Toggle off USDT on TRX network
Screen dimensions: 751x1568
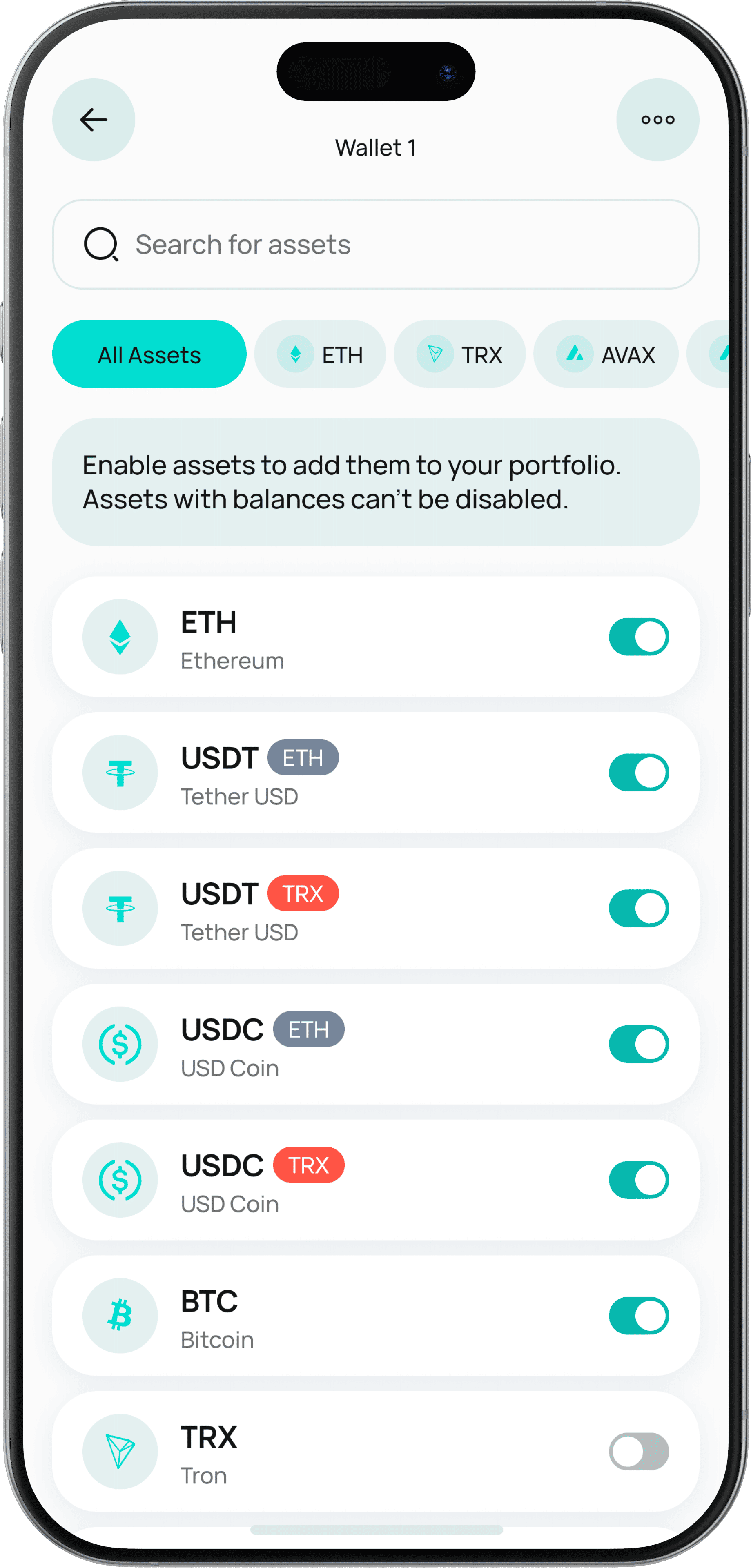click(638, 908)
